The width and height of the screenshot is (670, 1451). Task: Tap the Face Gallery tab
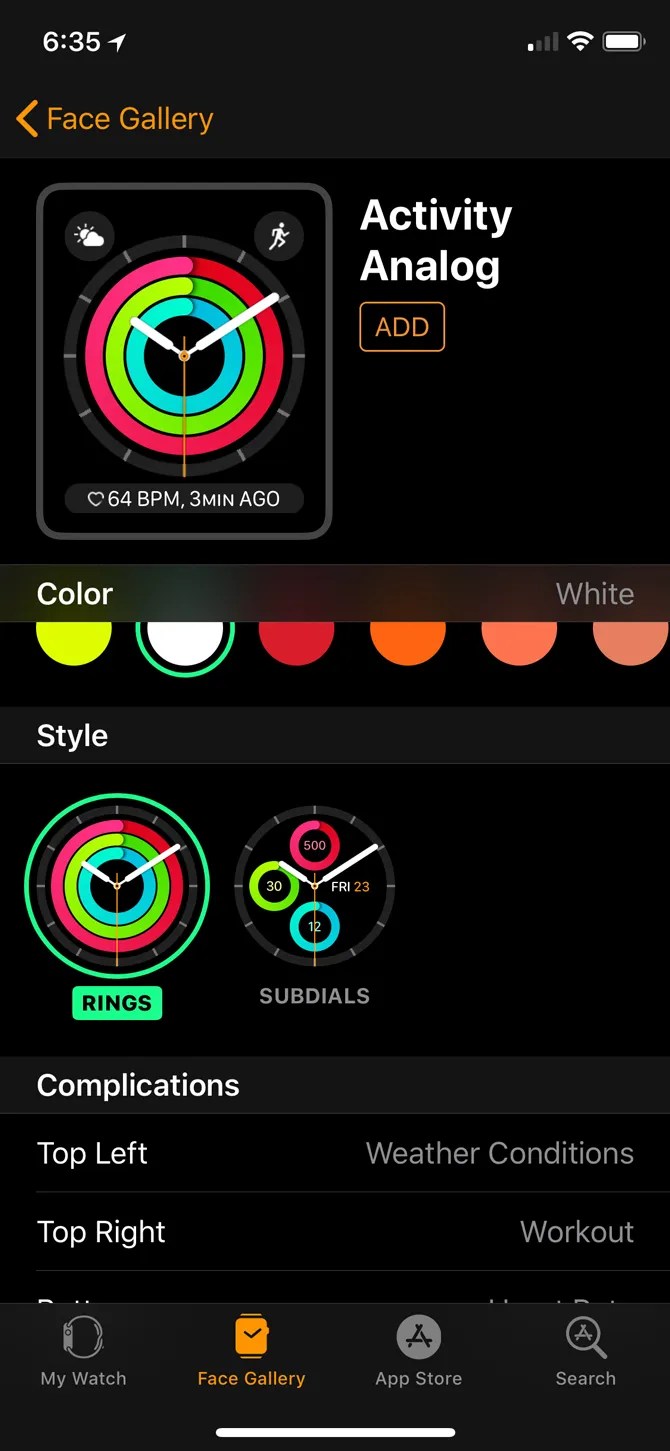pos(251,1351)
